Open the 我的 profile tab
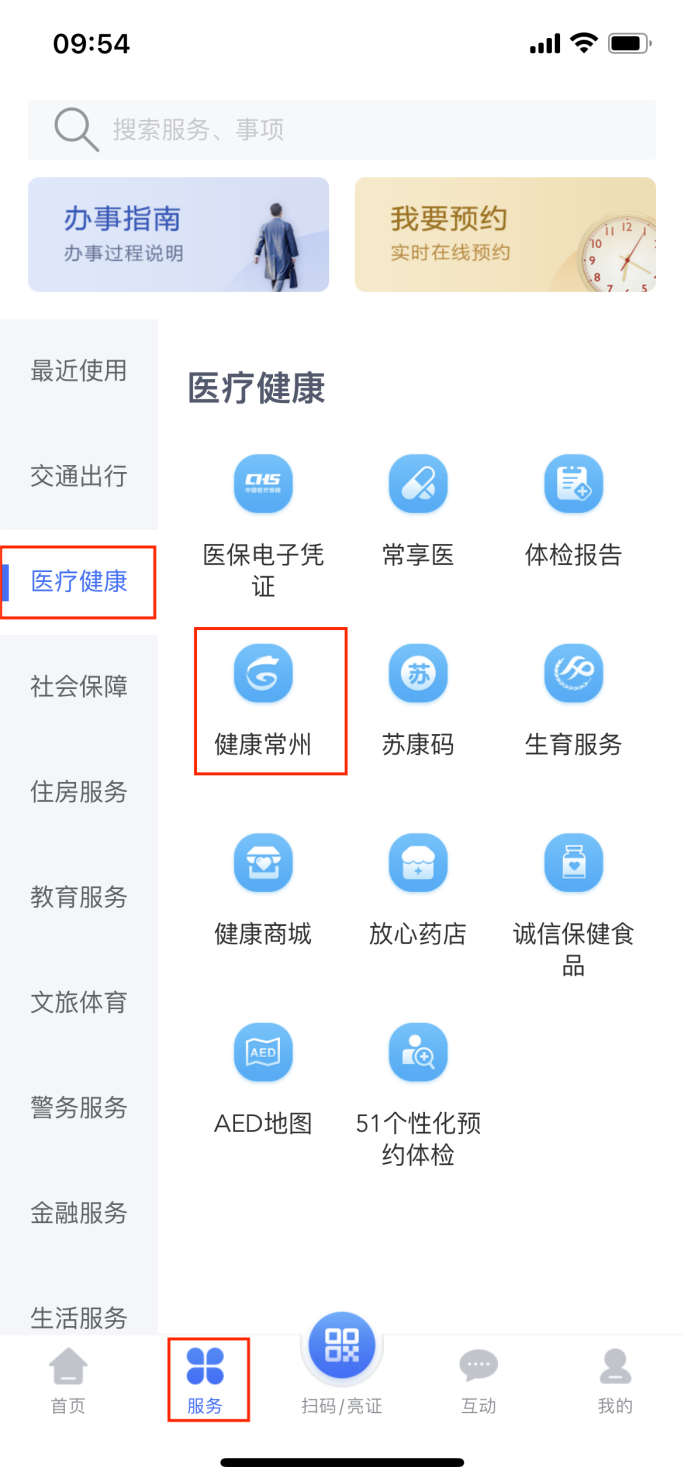Screen dimensions: 684x1481 coord(615,1380)
